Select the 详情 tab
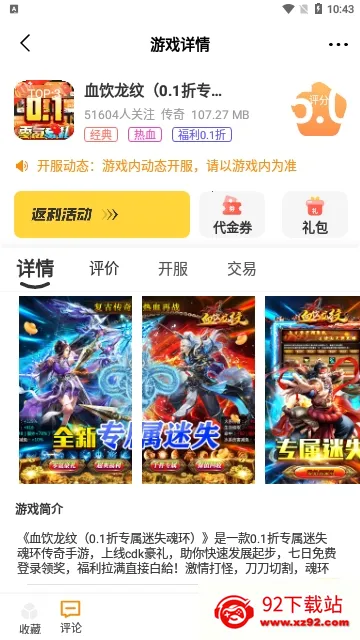Image resolution: width=360 pixels, height=640 pixels. tap(35, 269)
